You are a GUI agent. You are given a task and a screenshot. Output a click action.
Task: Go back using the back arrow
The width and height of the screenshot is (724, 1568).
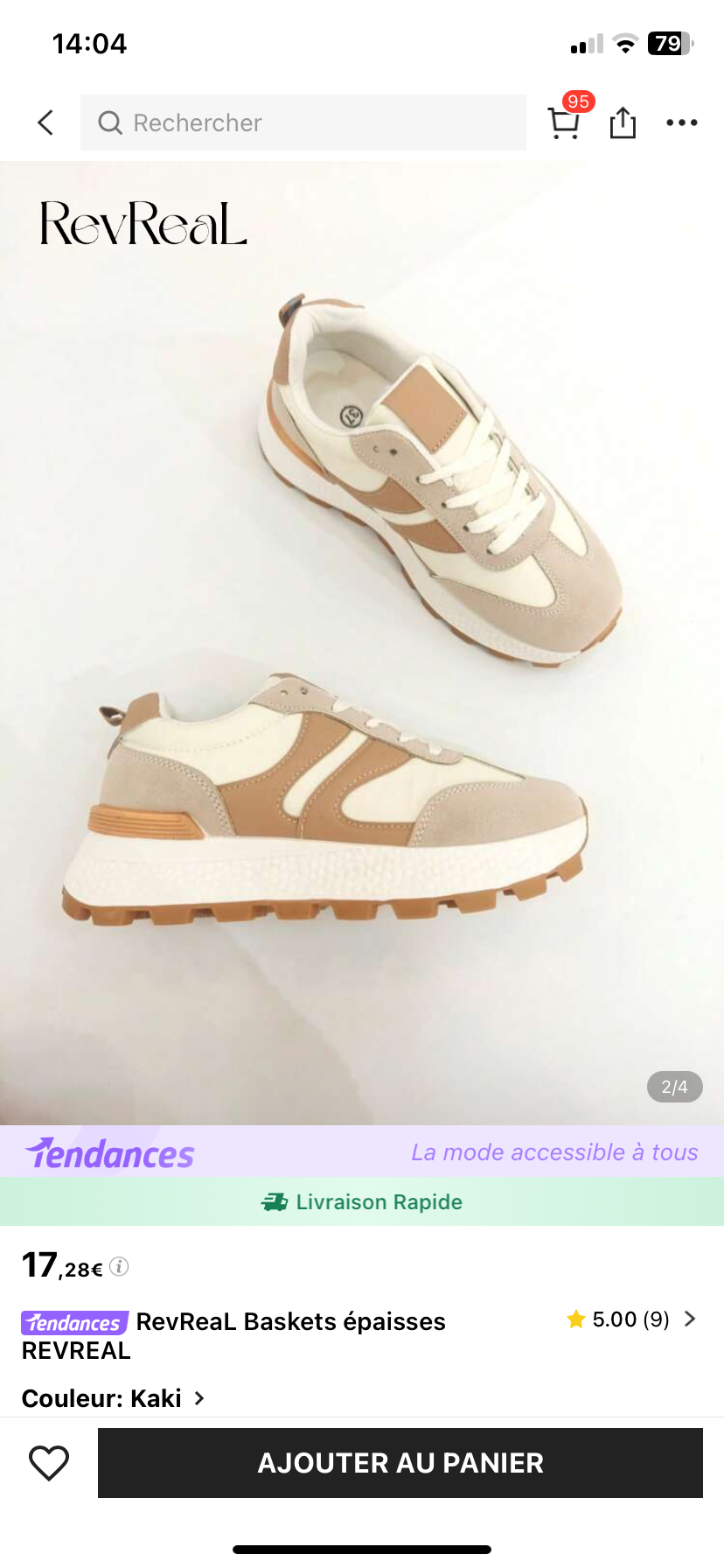point(46,122)
